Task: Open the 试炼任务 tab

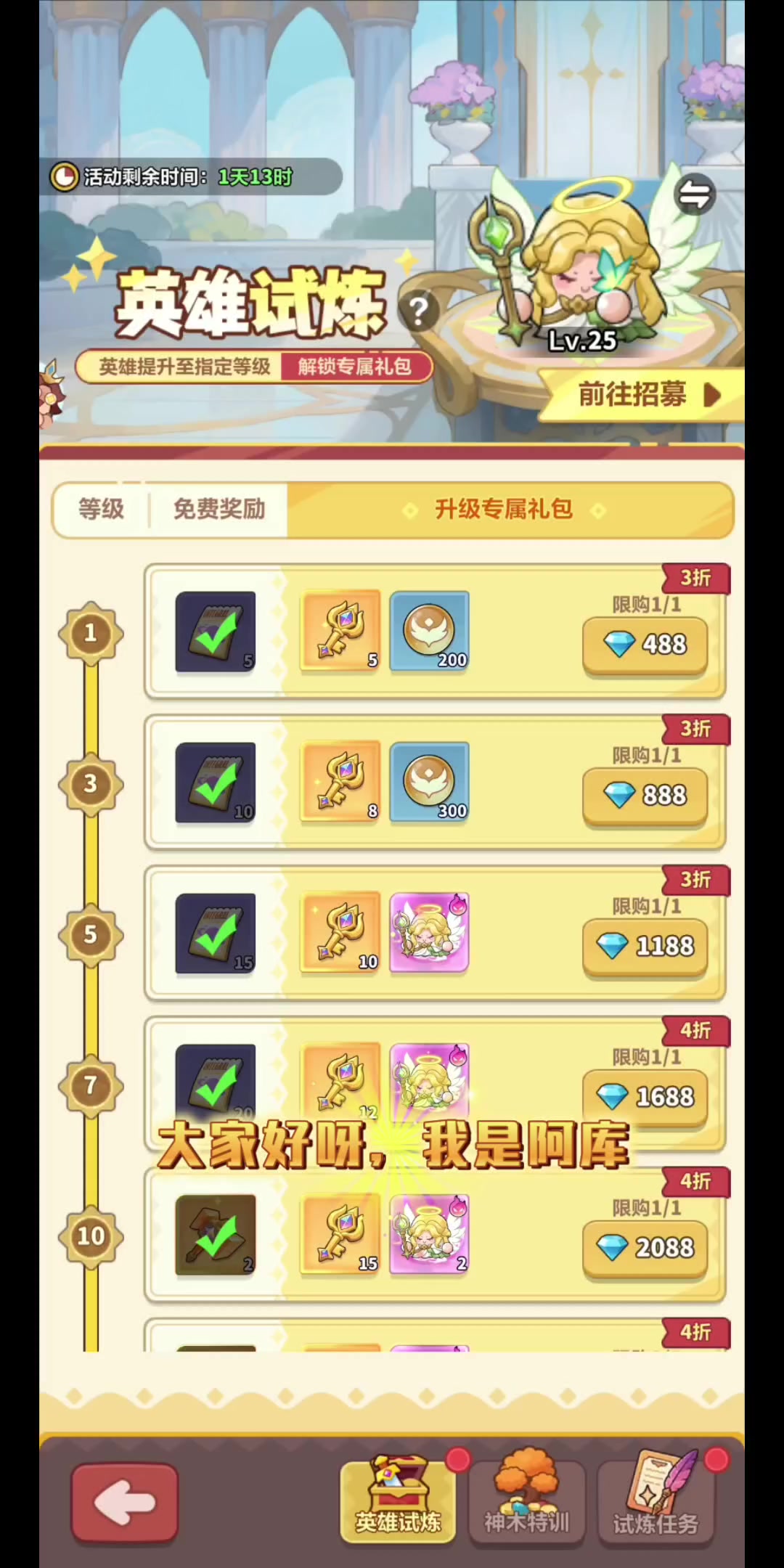Action: pos(656,1502)
